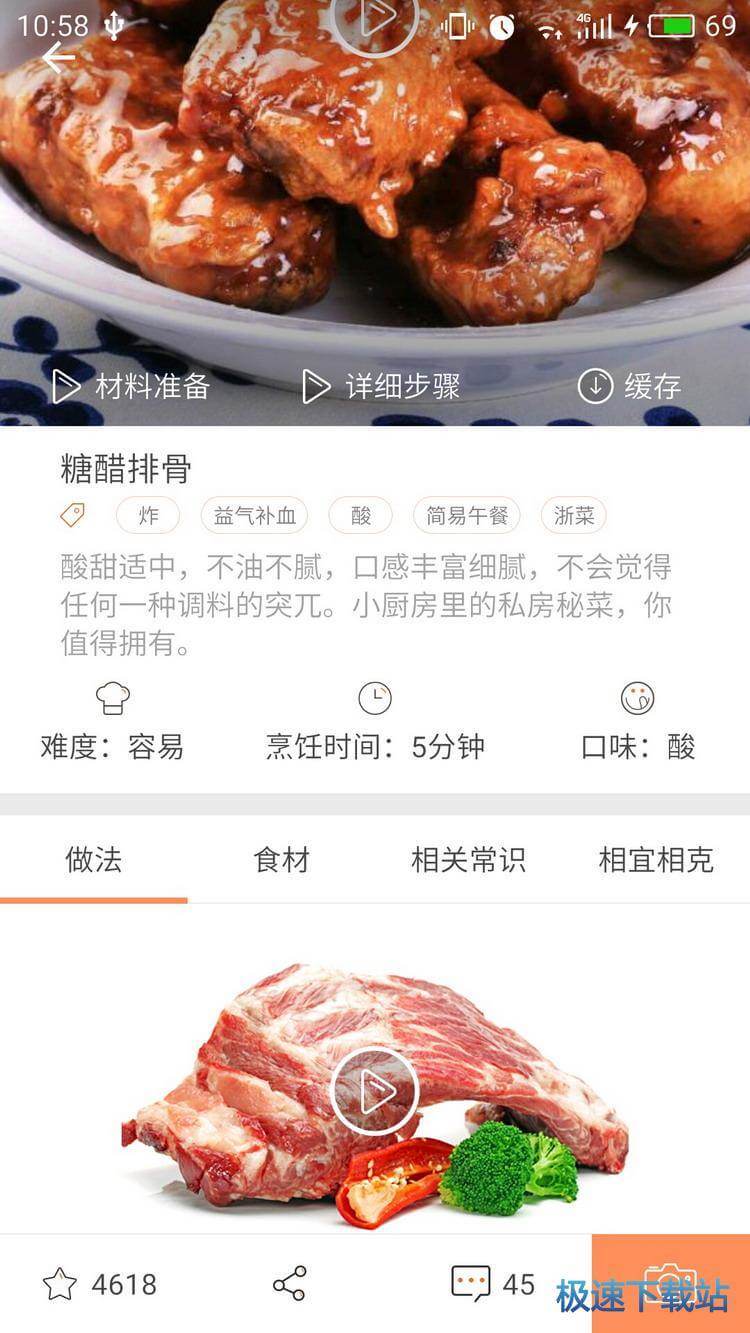Open the comments with 45 replies

click(x=492, y=1284)
